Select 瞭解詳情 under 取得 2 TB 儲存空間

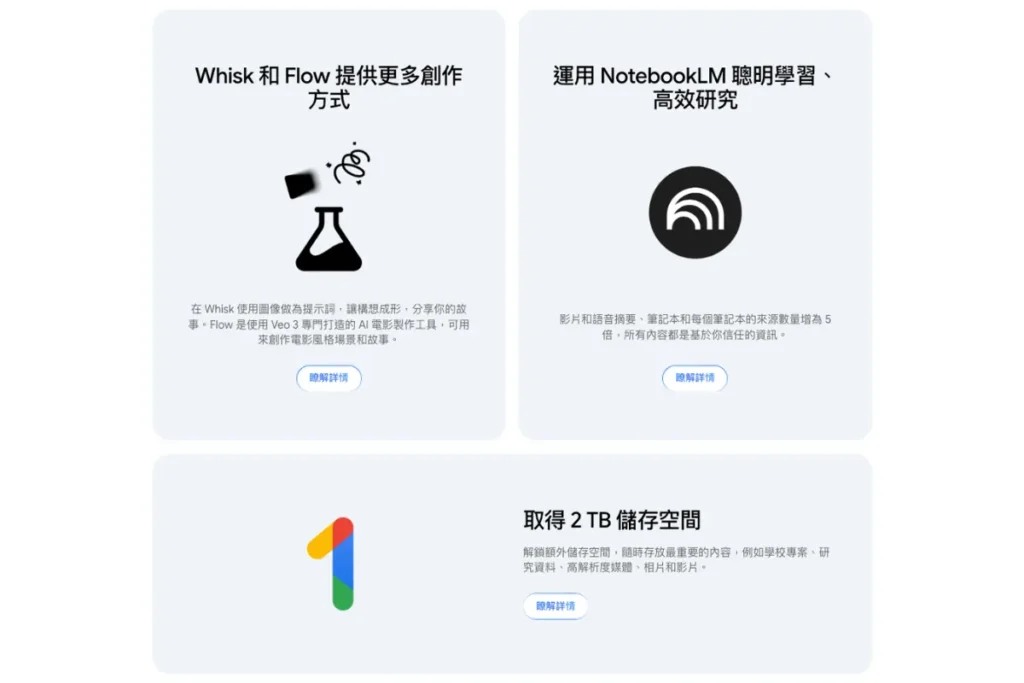555,606
